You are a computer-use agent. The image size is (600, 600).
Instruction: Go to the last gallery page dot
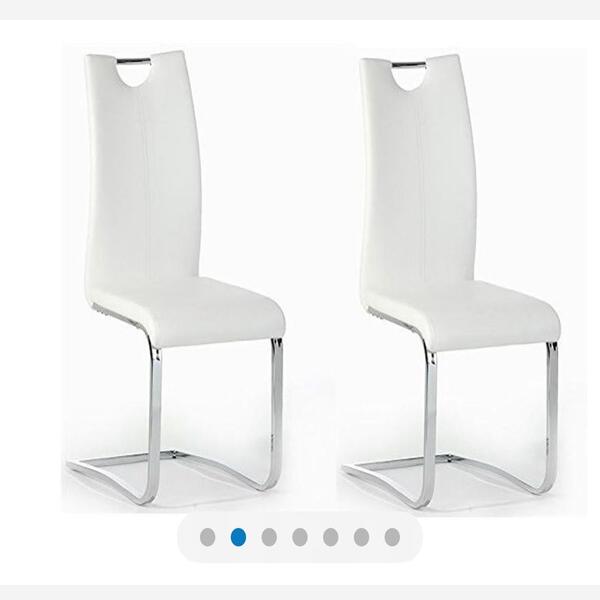392,537
